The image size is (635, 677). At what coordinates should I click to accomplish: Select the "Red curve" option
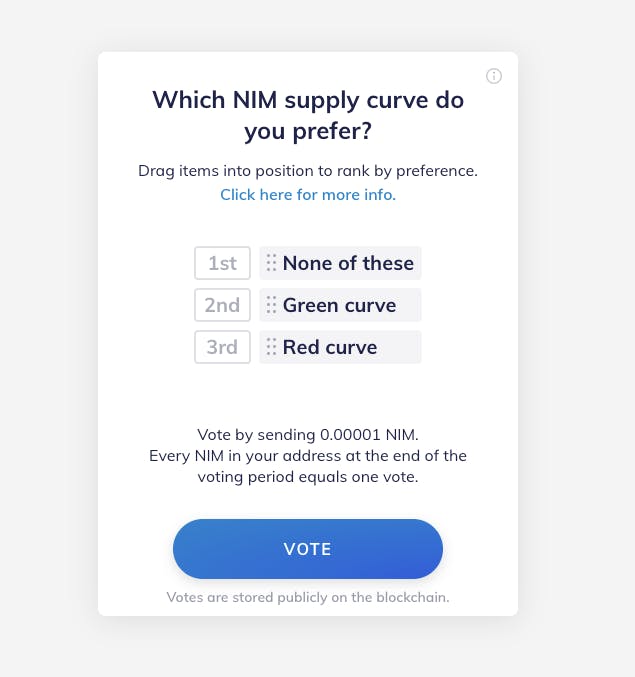coord(340,347)
